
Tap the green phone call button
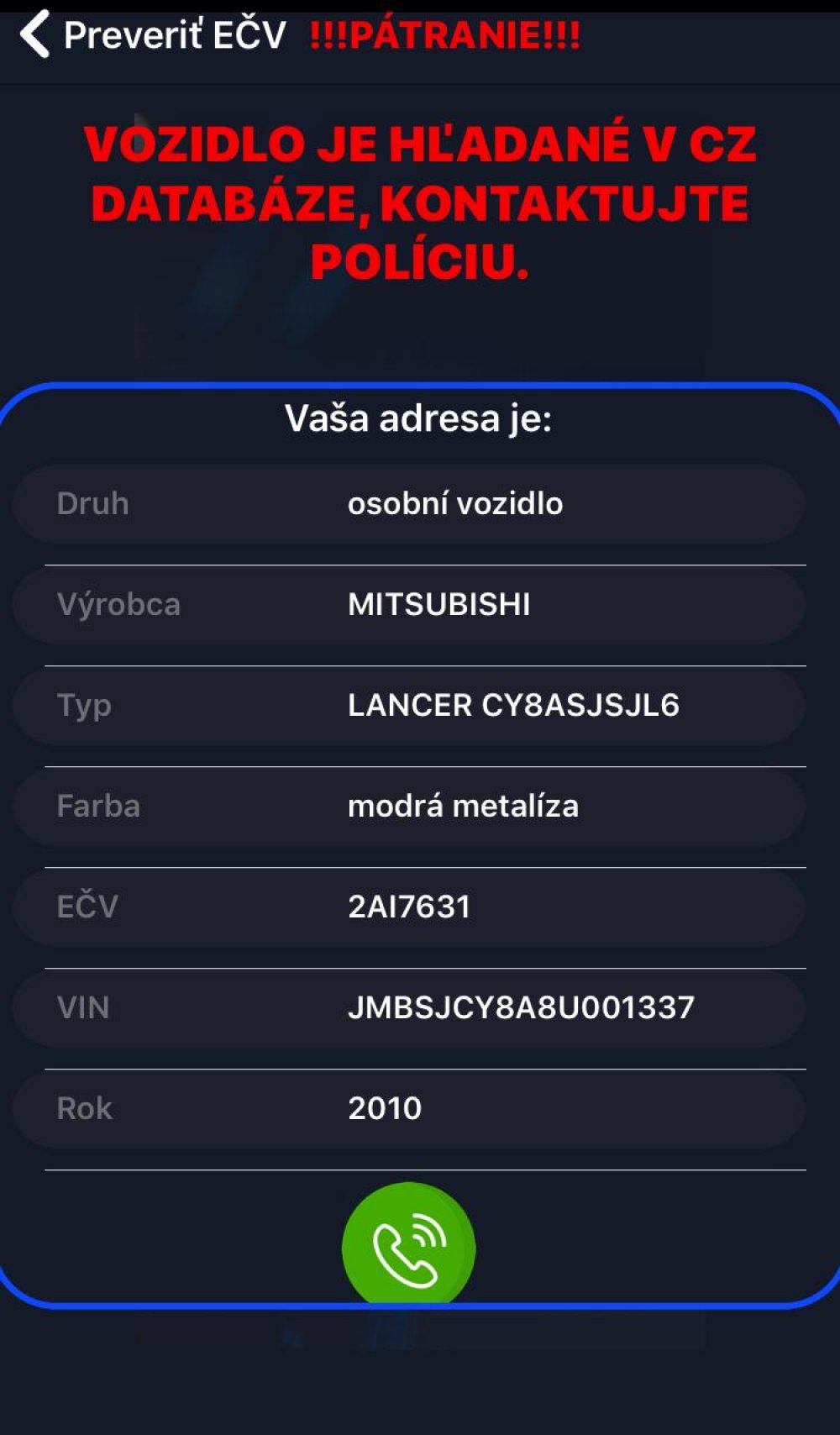(x=408, y=1246)
